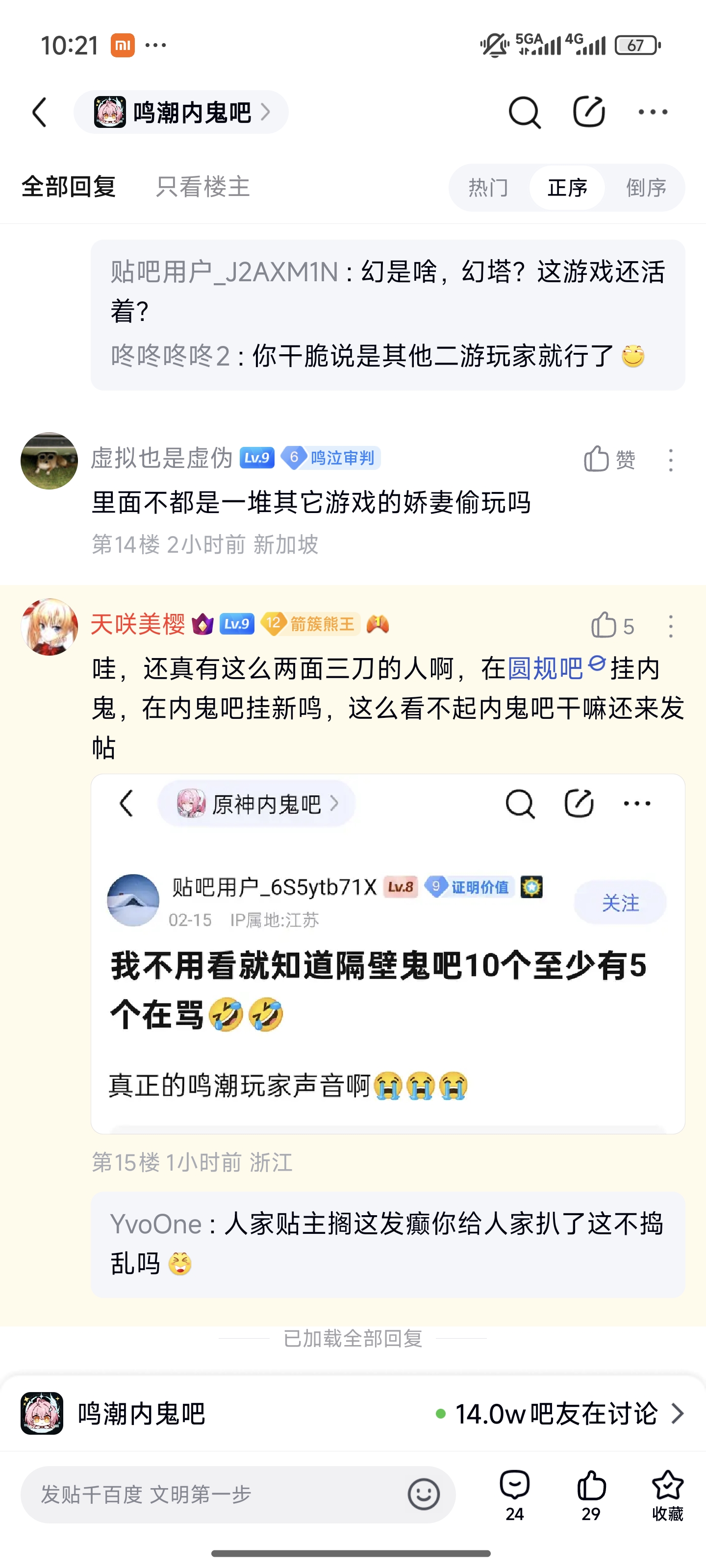Open more options for 天咲美樱's reply

(x=671, y=626)
